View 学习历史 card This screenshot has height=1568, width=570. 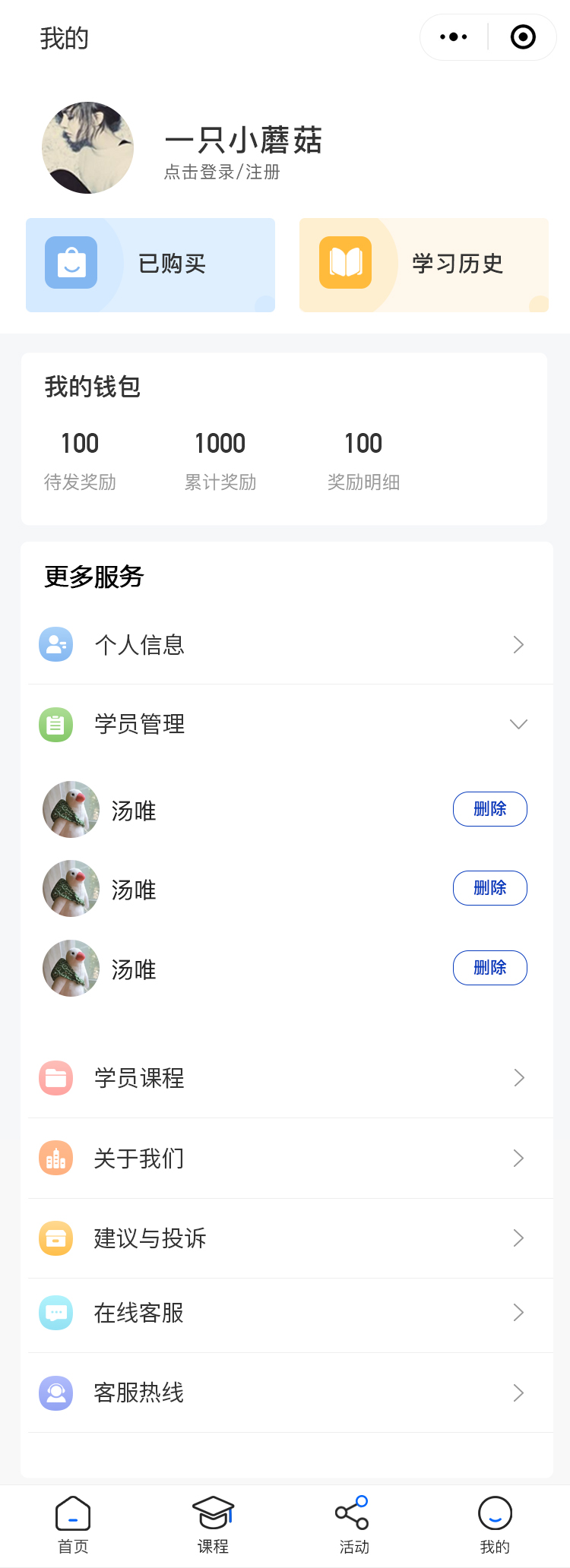coord(423,264)
